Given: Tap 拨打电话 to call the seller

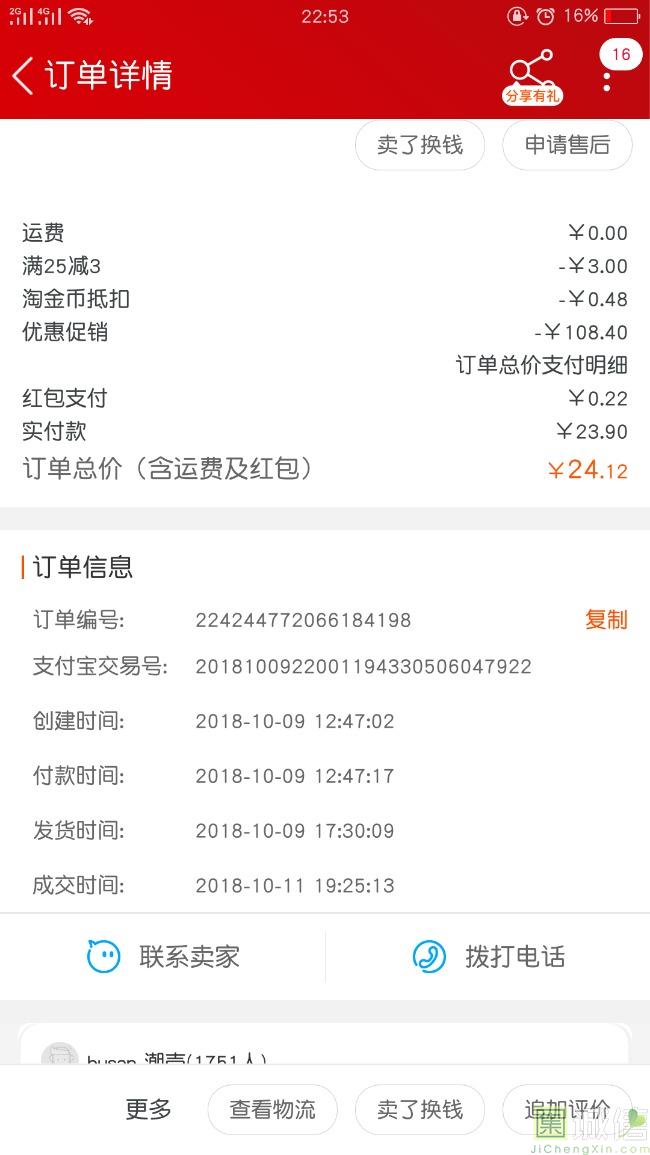Looking at the screenshot, I should (x=488, y=956).
